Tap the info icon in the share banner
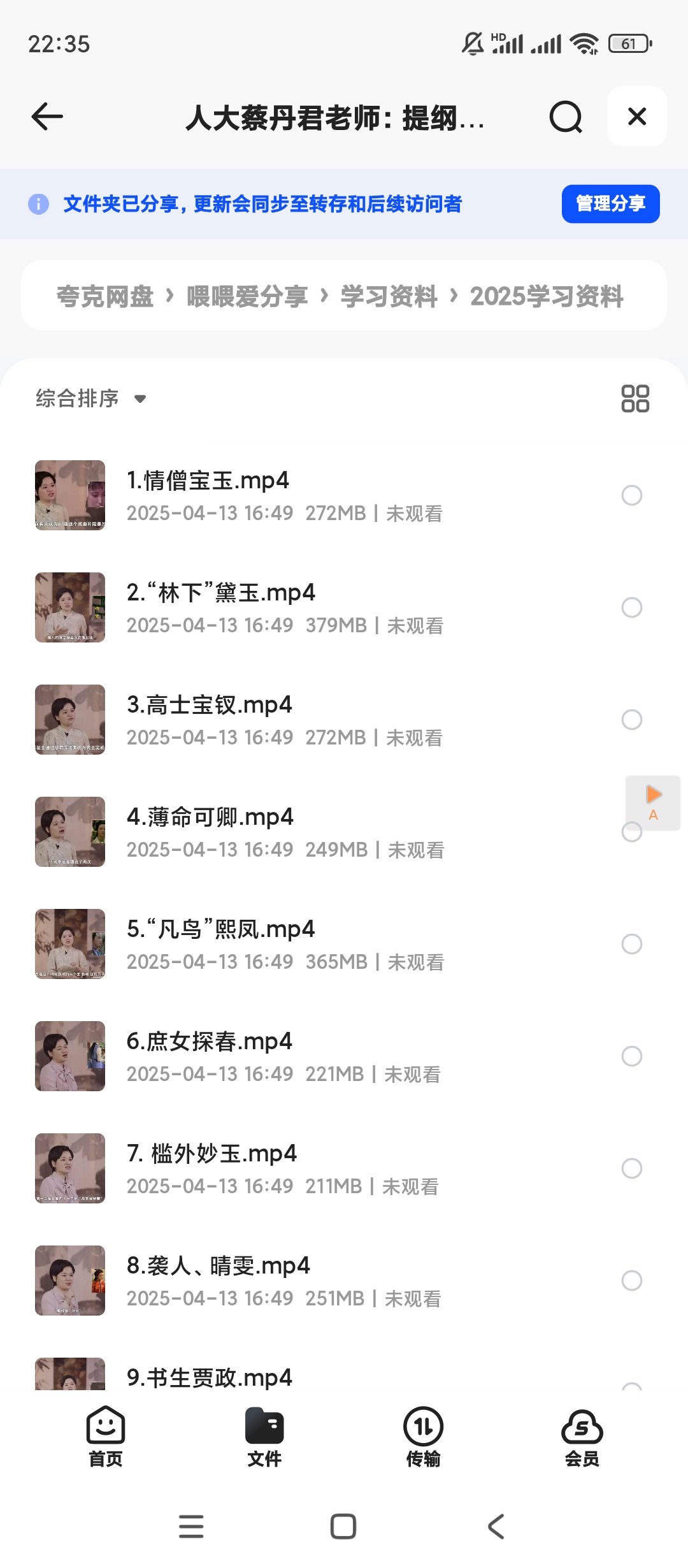The height and width of the screenshot is (1568, 688). click(38, 204)
